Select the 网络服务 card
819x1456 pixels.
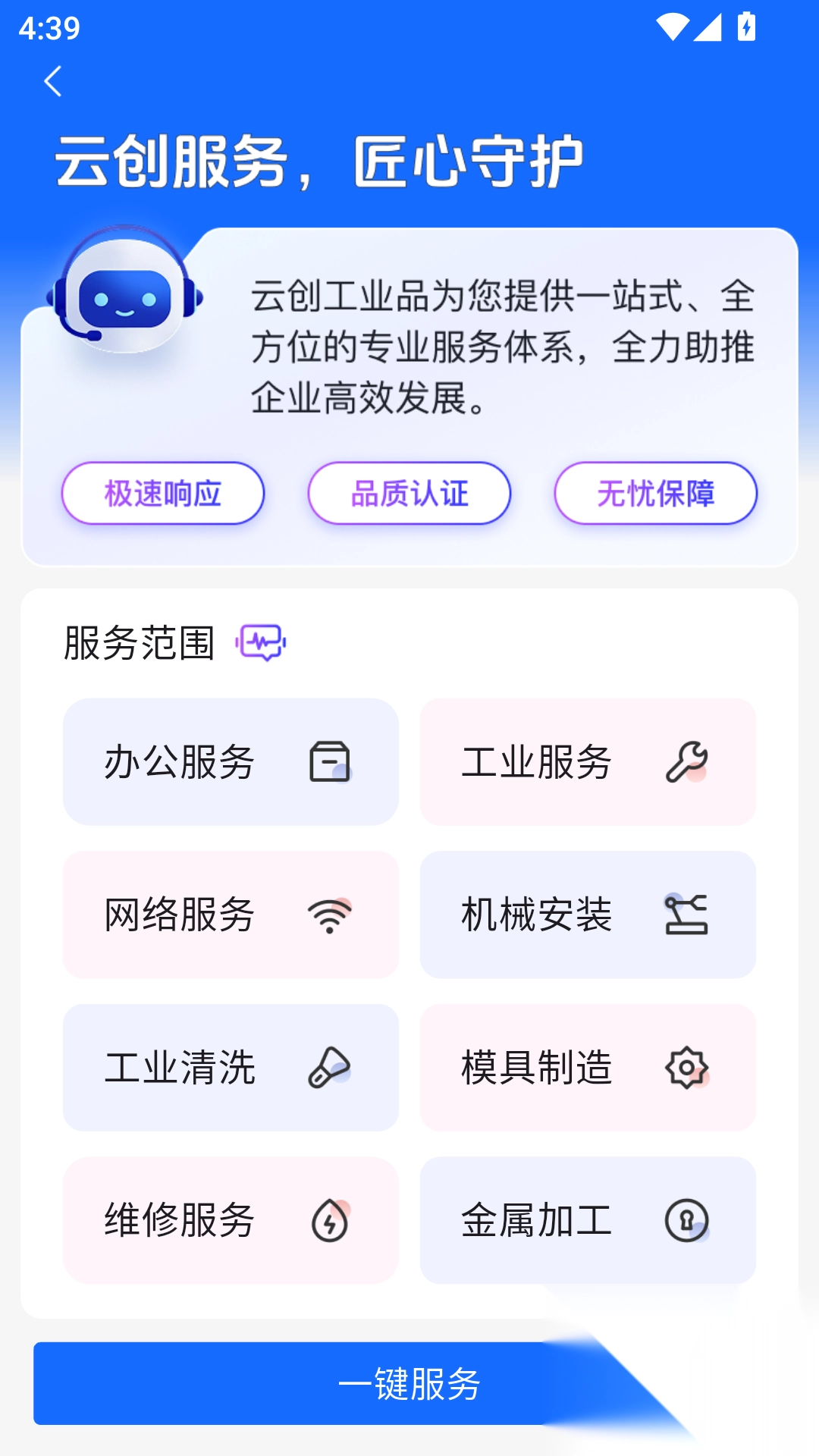click(x=231, y=915)
